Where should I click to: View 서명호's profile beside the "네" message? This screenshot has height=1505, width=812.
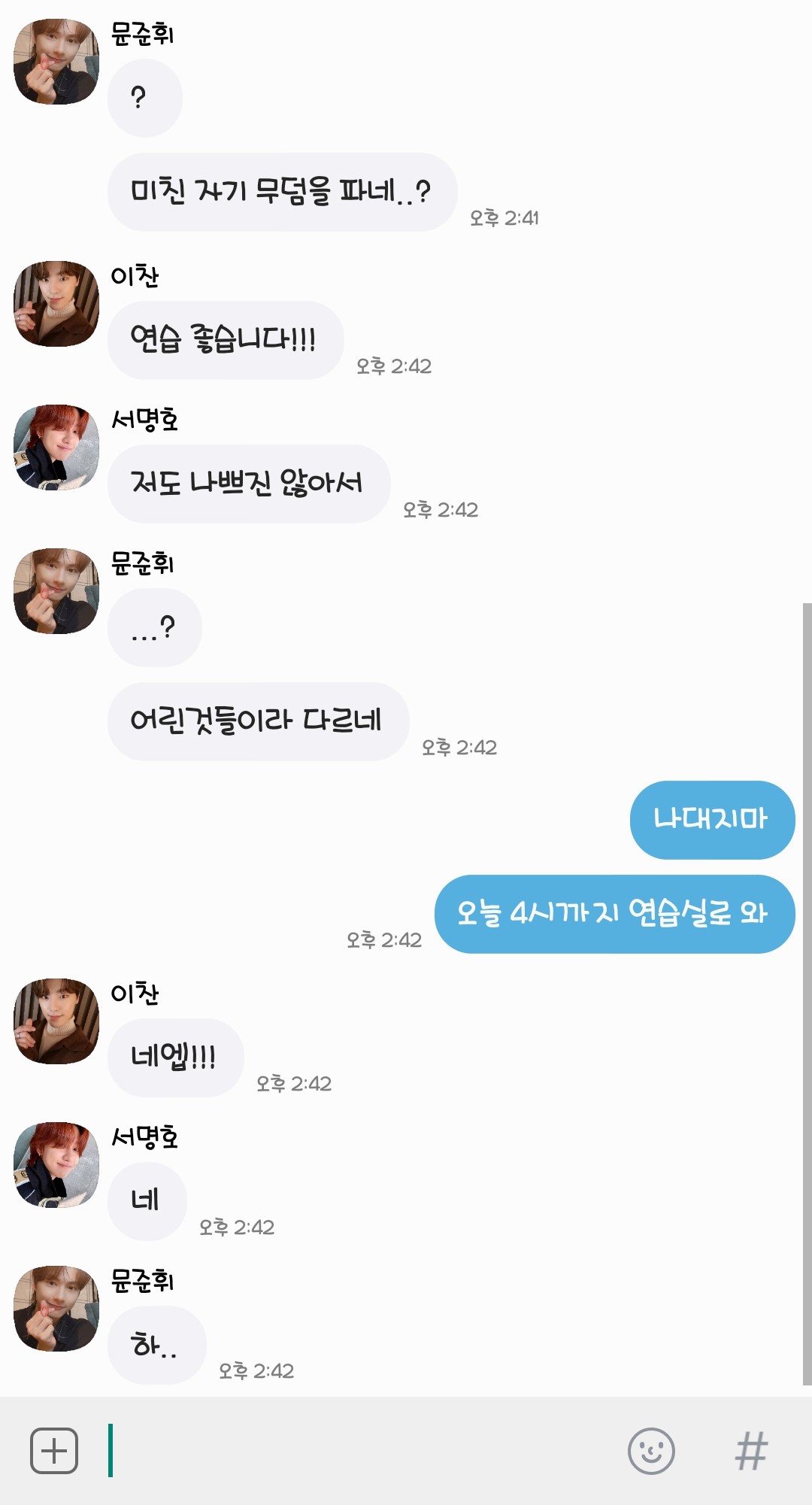pos(56,1165)
